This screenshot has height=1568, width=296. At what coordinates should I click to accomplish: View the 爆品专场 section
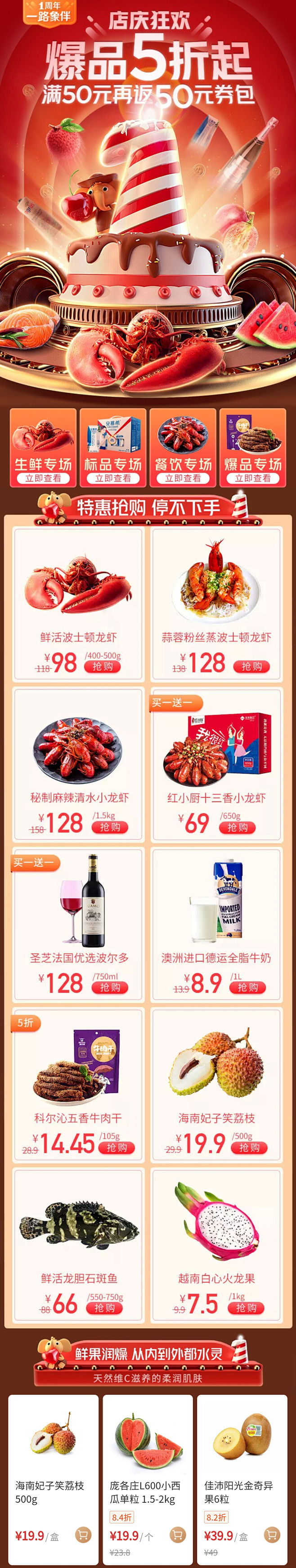(253, 478)
